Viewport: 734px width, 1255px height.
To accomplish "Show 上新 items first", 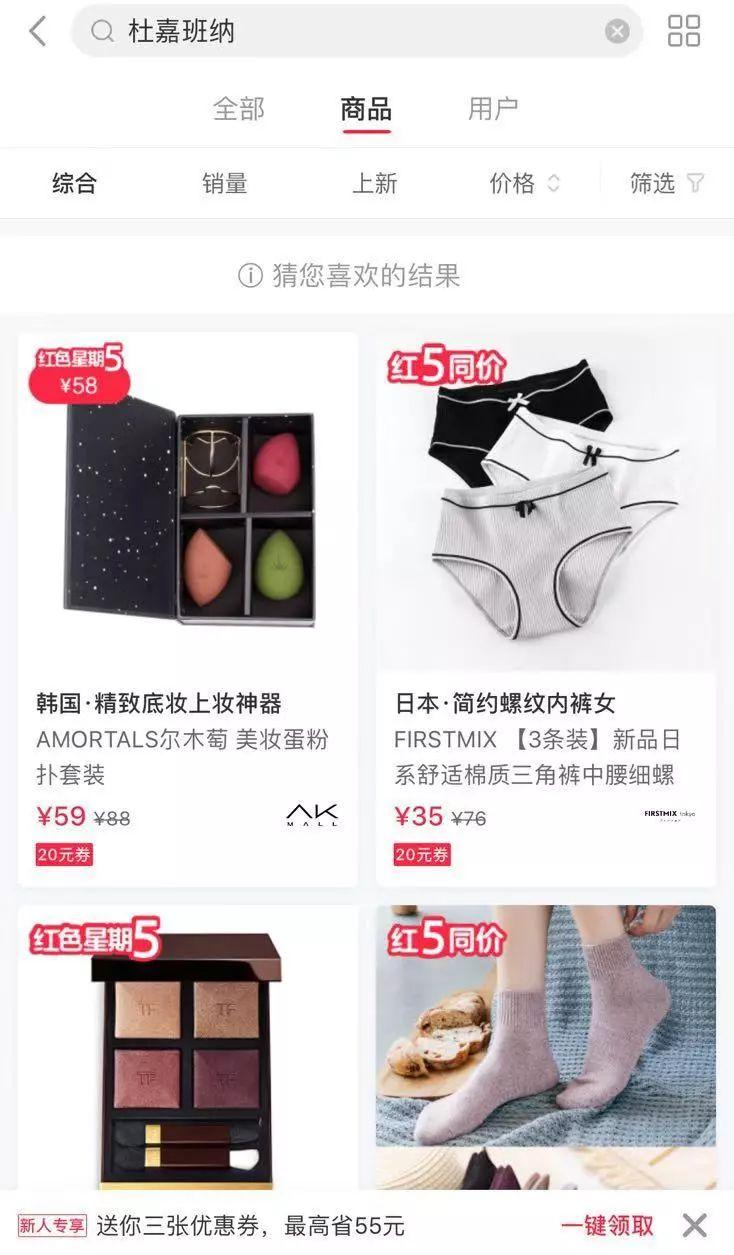I will pyautogui.click(x=375, y=183).
